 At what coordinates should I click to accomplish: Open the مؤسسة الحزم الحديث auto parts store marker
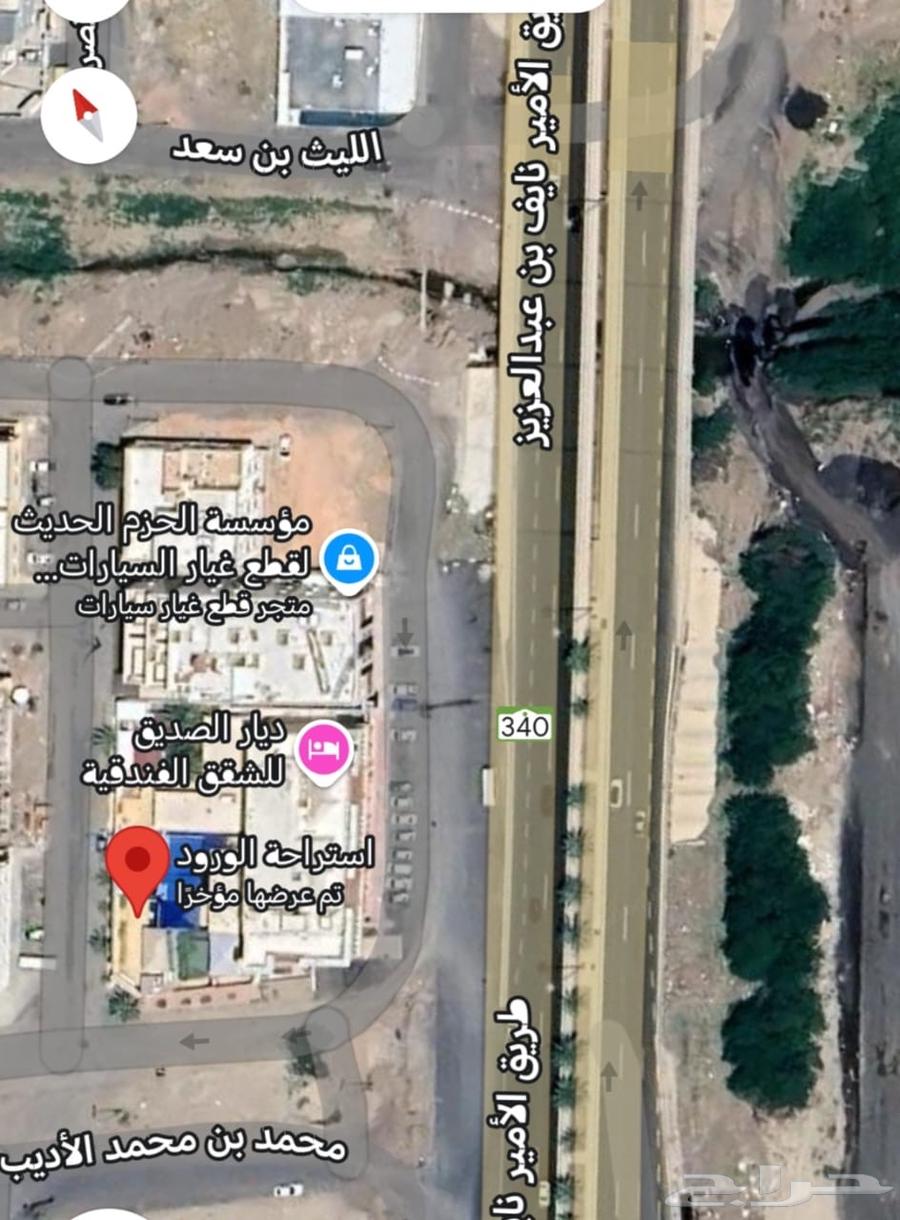[x=350, y=559]
